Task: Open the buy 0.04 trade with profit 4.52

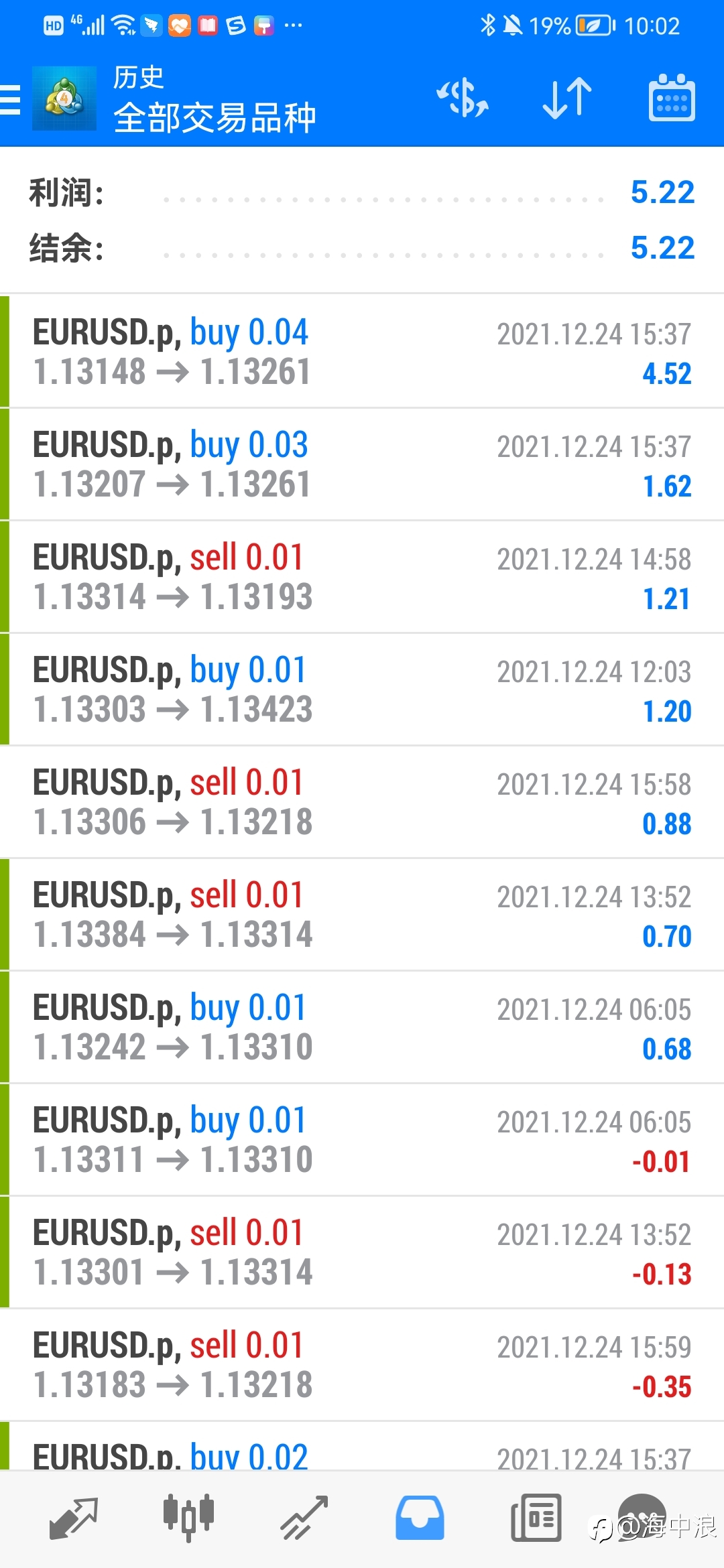Action: [x=362, y=351]
